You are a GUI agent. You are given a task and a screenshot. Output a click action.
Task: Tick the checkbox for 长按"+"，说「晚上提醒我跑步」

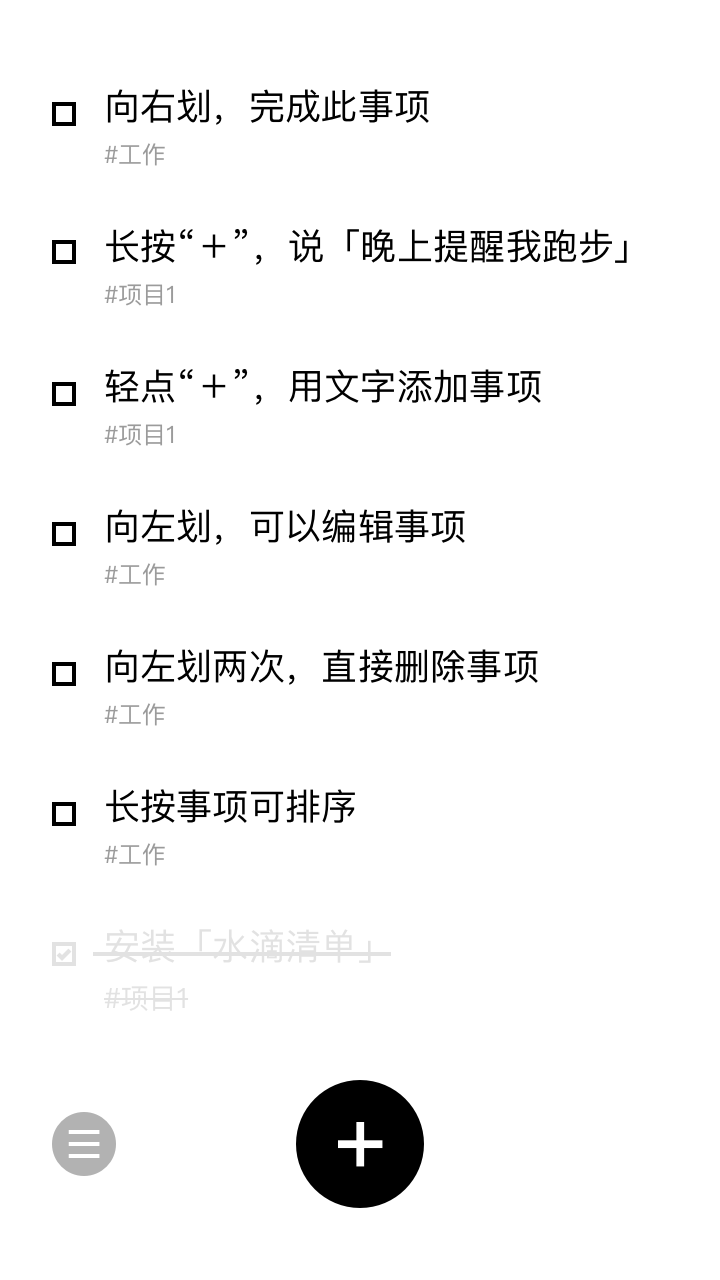64,252
